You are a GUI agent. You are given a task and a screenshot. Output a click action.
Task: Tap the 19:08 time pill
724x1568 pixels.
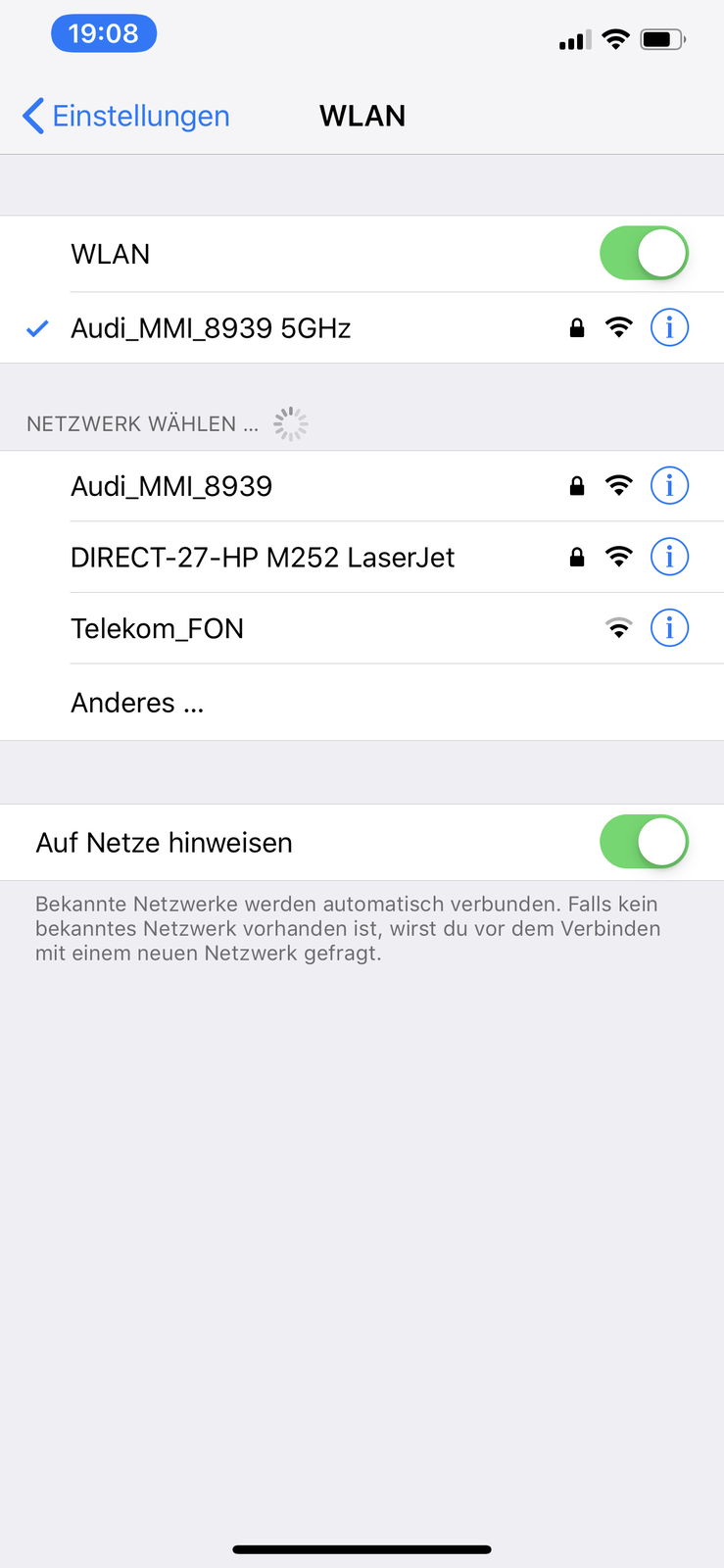pyautogui.click(x=104, y=33)
